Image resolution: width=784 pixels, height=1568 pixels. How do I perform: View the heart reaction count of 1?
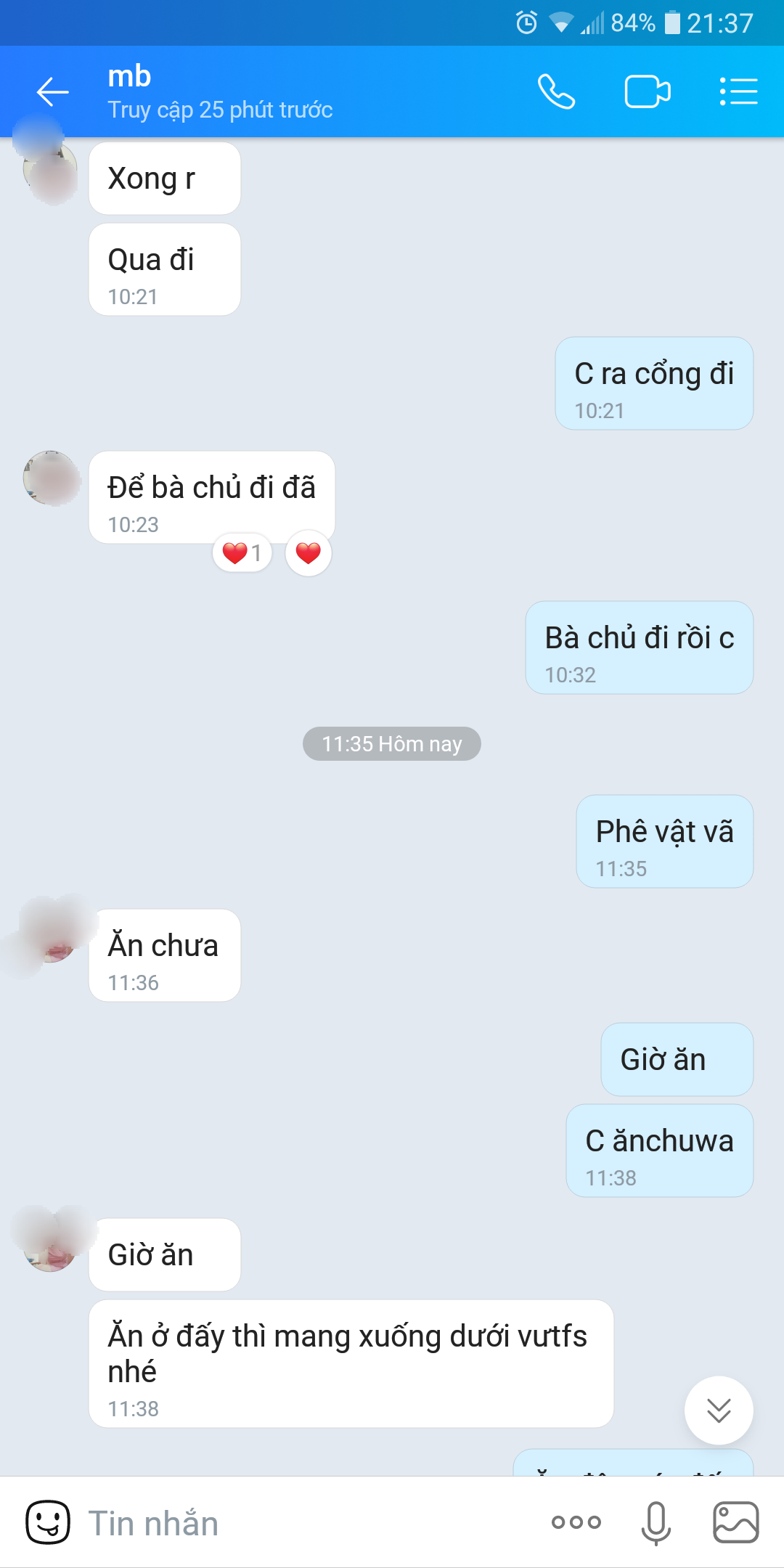click(242, 553)
